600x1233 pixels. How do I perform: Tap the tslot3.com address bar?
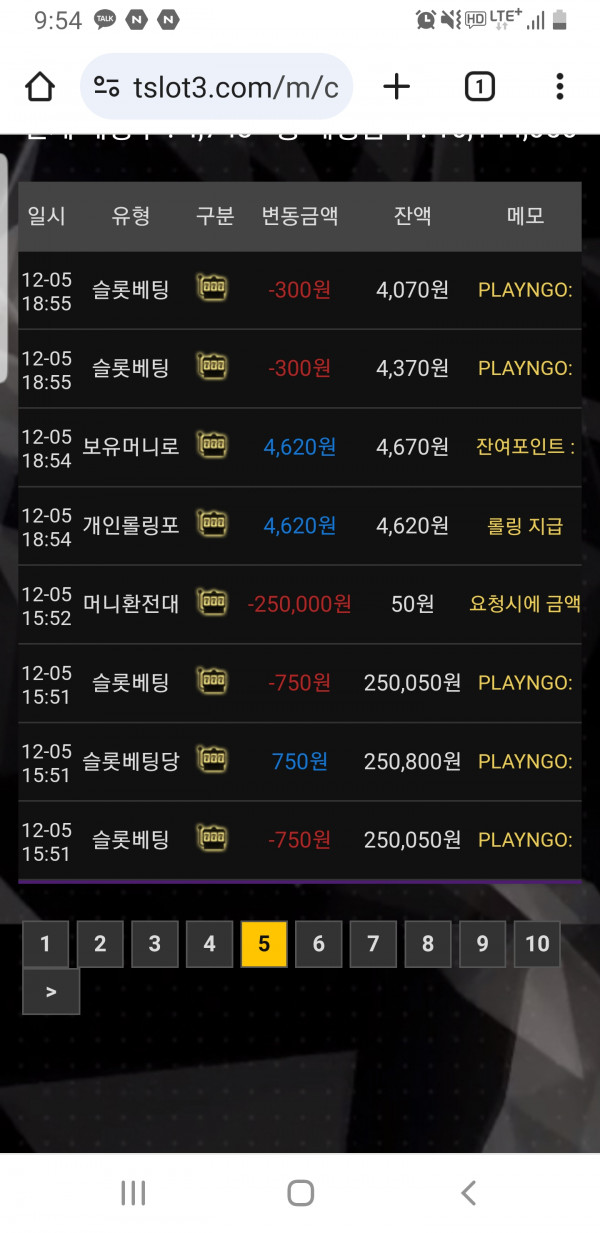coord(217,87)
